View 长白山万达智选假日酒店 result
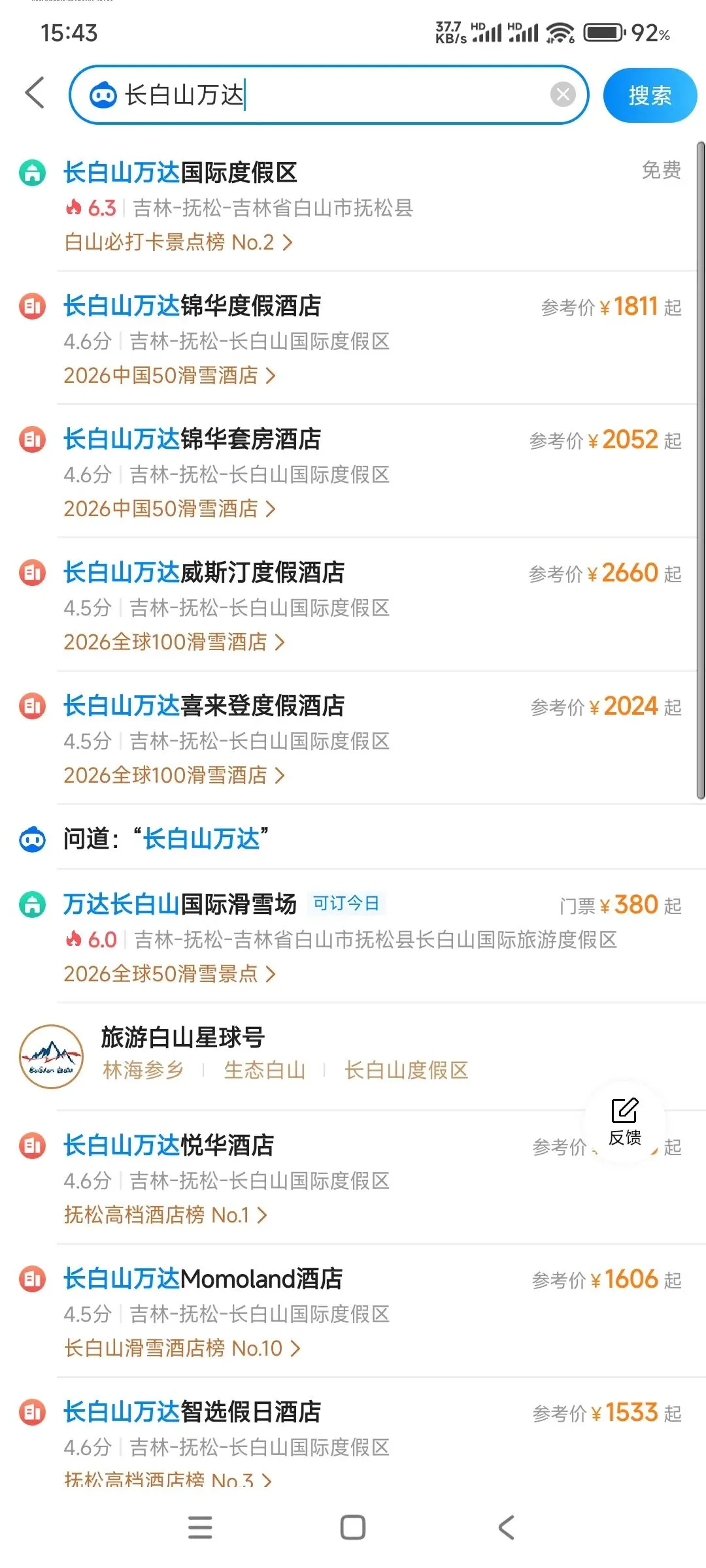 192,1413
